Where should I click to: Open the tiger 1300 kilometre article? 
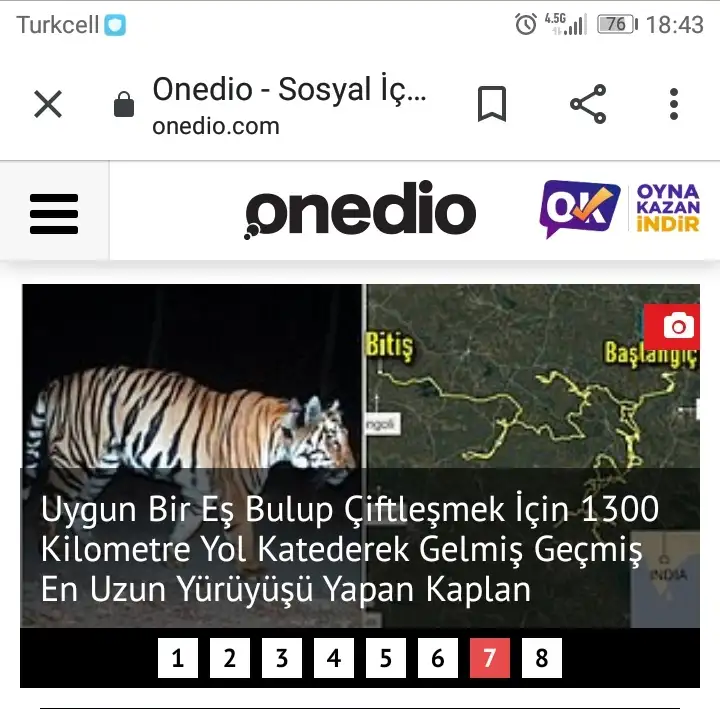point(350,549)
